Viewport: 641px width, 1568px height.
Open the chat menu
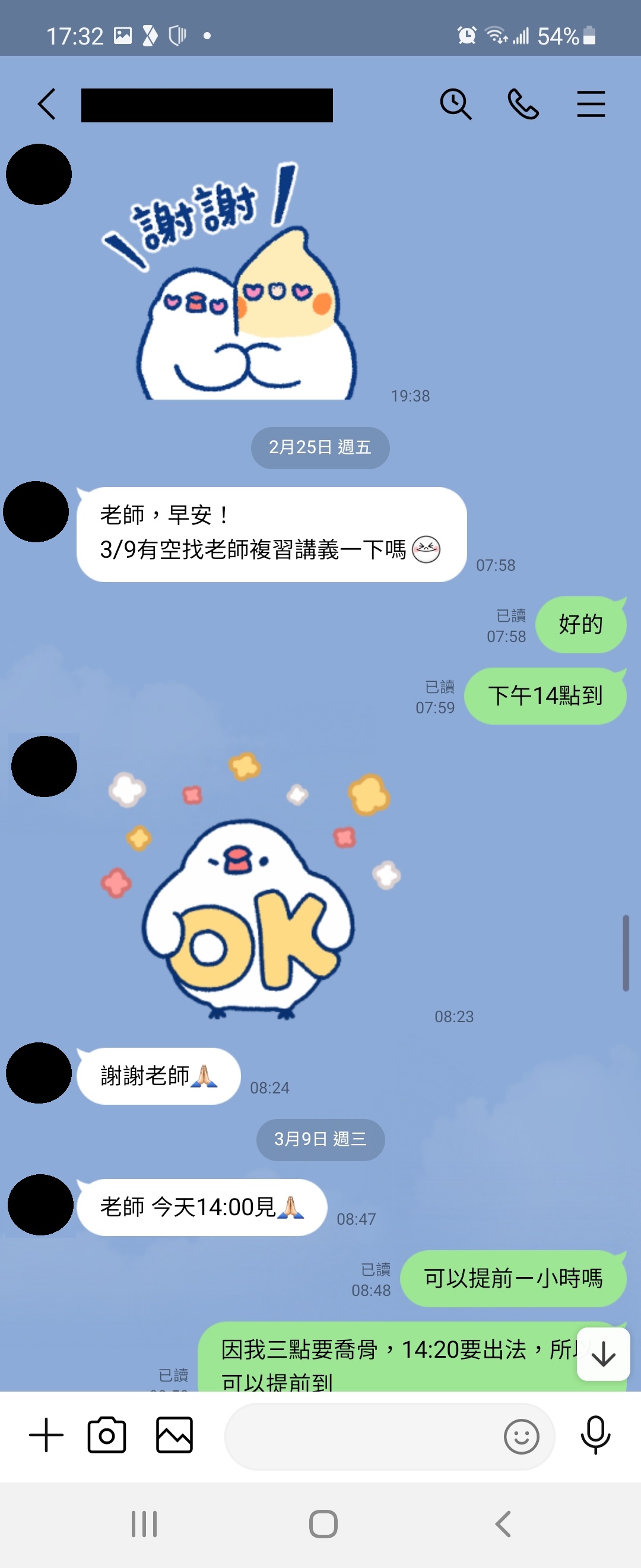click(x=591, y=104)
